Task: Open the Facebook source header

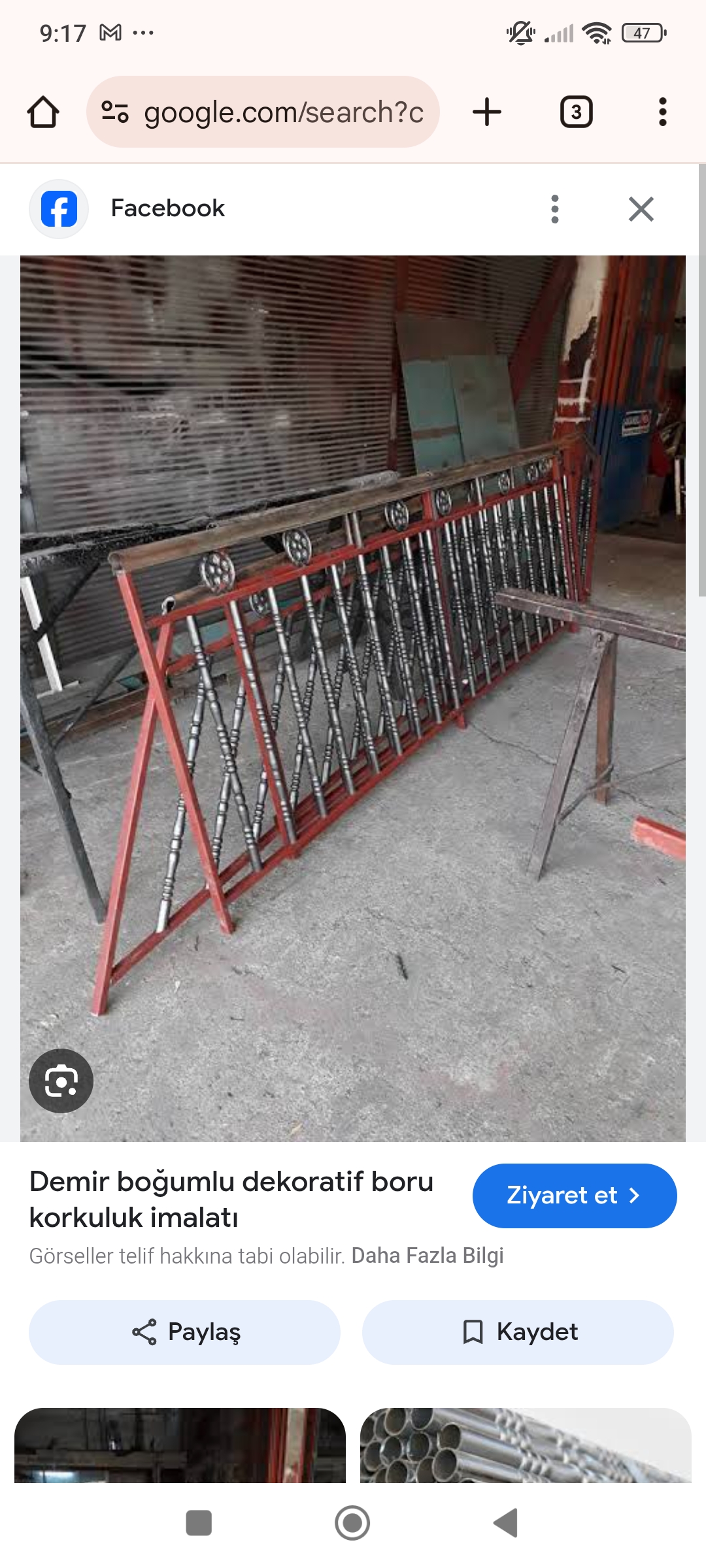Action: tap(167, 208)
